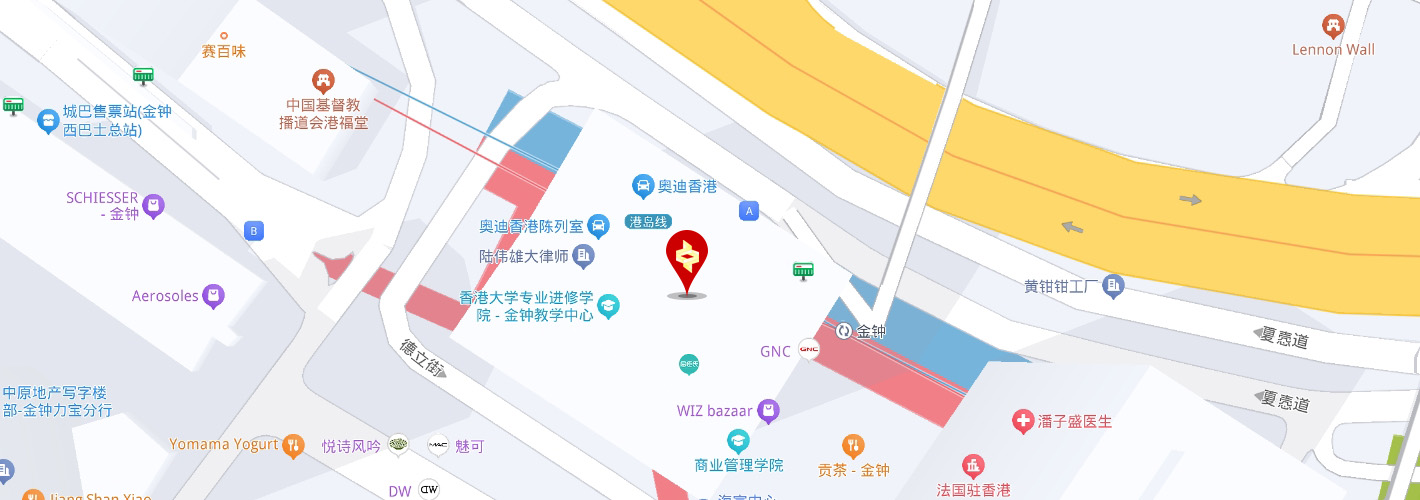Tap the 潘子盛医生 medical marker
Image resolution: width=1420 pixels, height=500 pixels.
[1022, 421]
